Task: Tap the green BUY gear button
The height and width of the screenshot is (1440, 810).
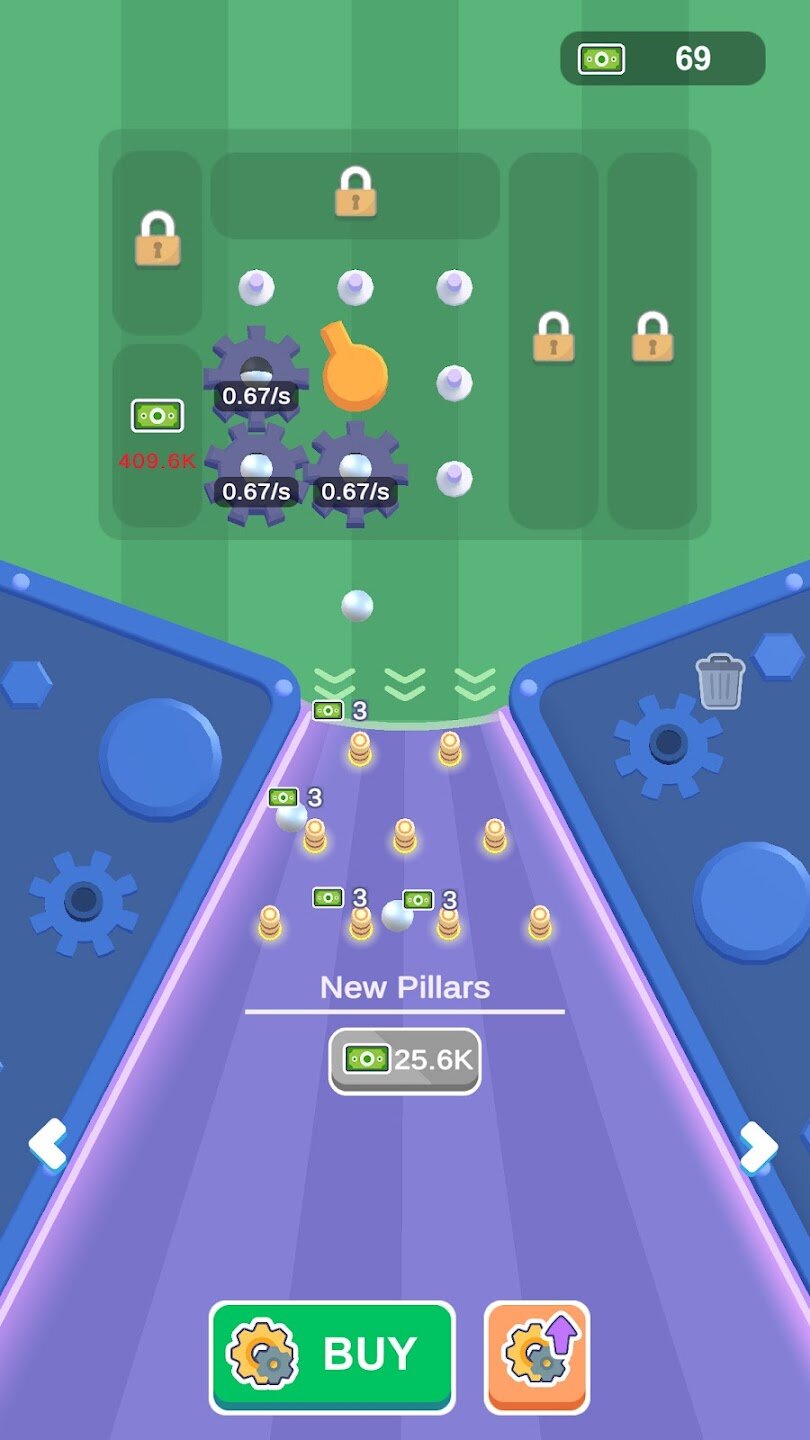Action: pyautogui.click(x=332, y=1356)
